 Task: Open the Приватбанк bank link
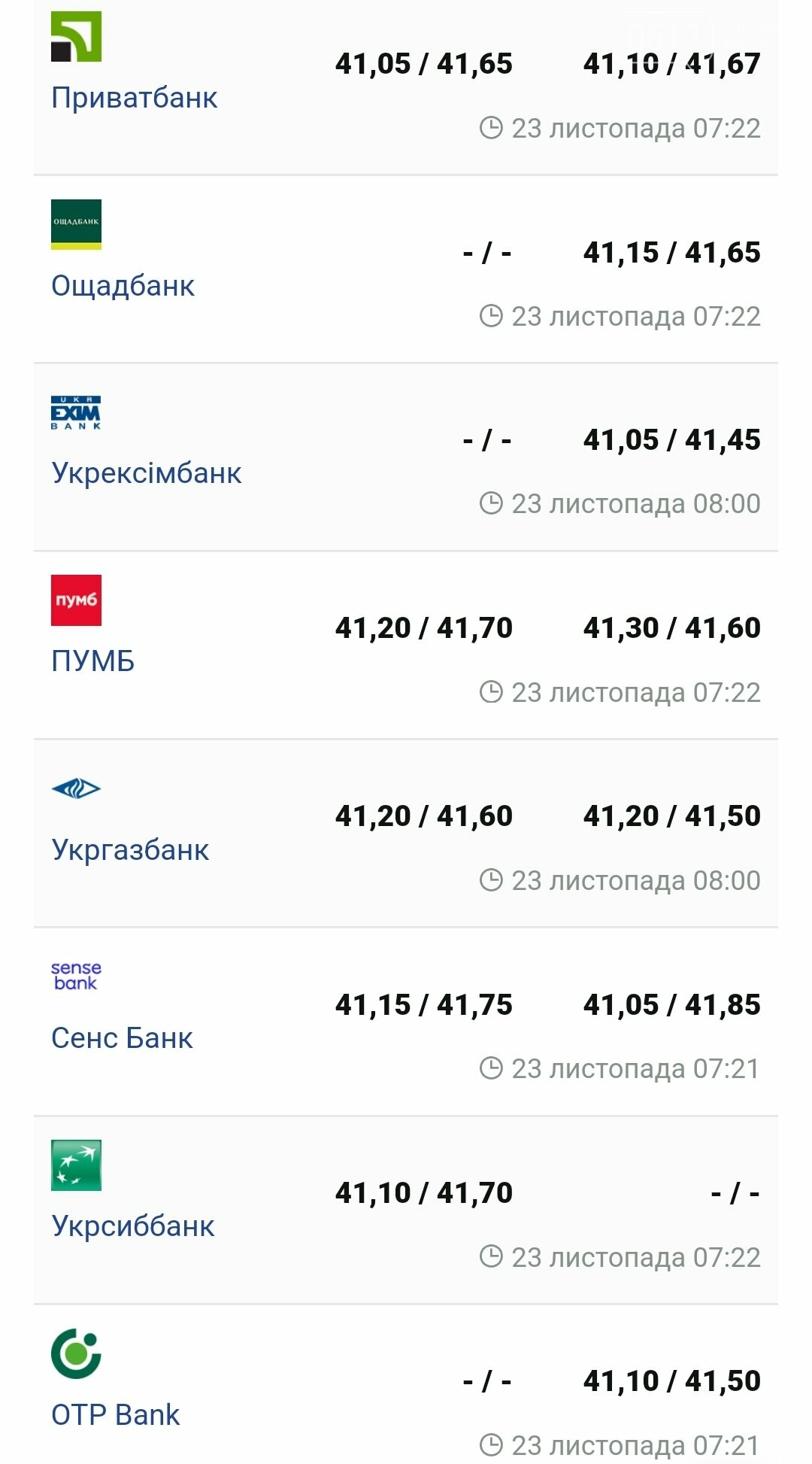click(134, 99)
